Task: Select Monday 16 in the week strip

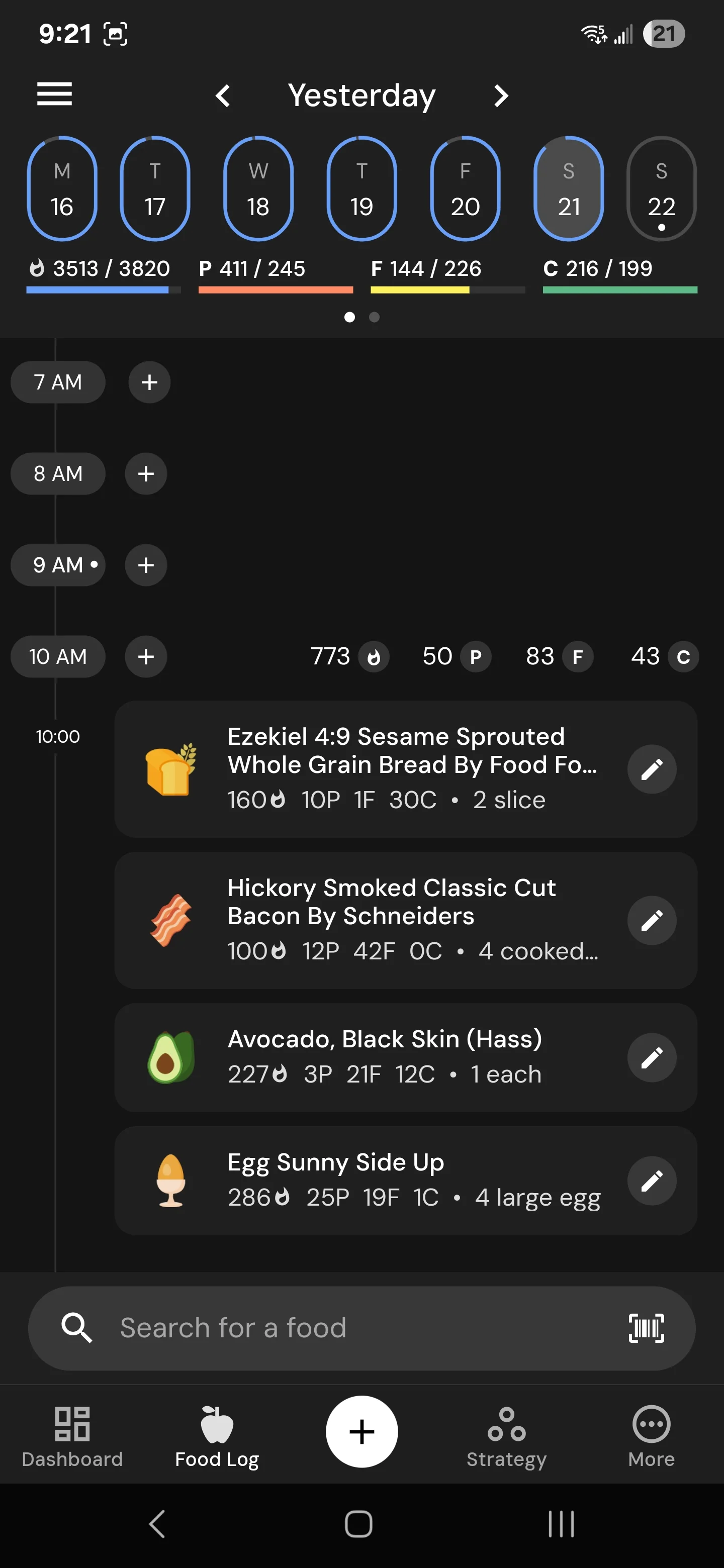Action: click(62, 188)
